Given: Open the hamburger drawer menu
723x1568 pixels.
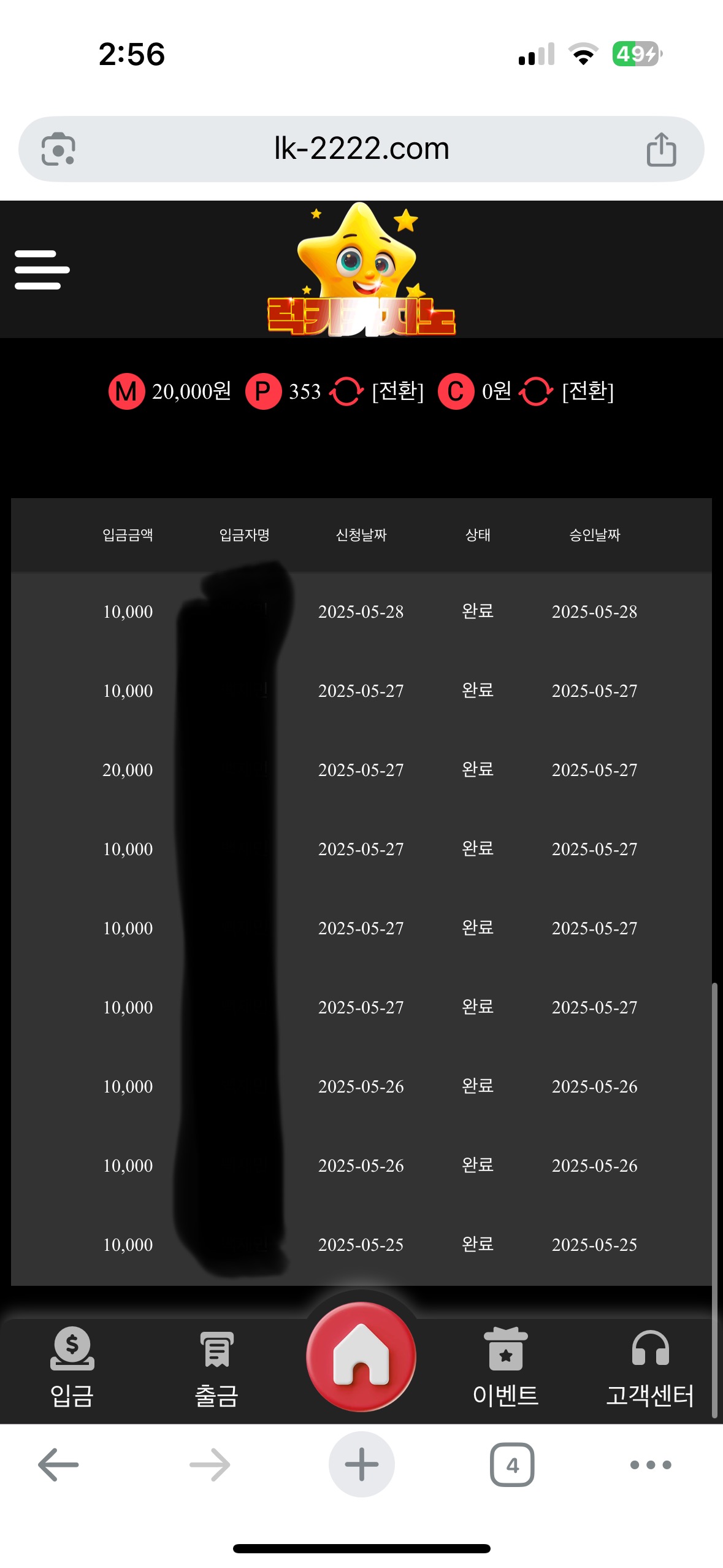Looking at the screenshot, I should pyautogui.click(x=42, y=269).
